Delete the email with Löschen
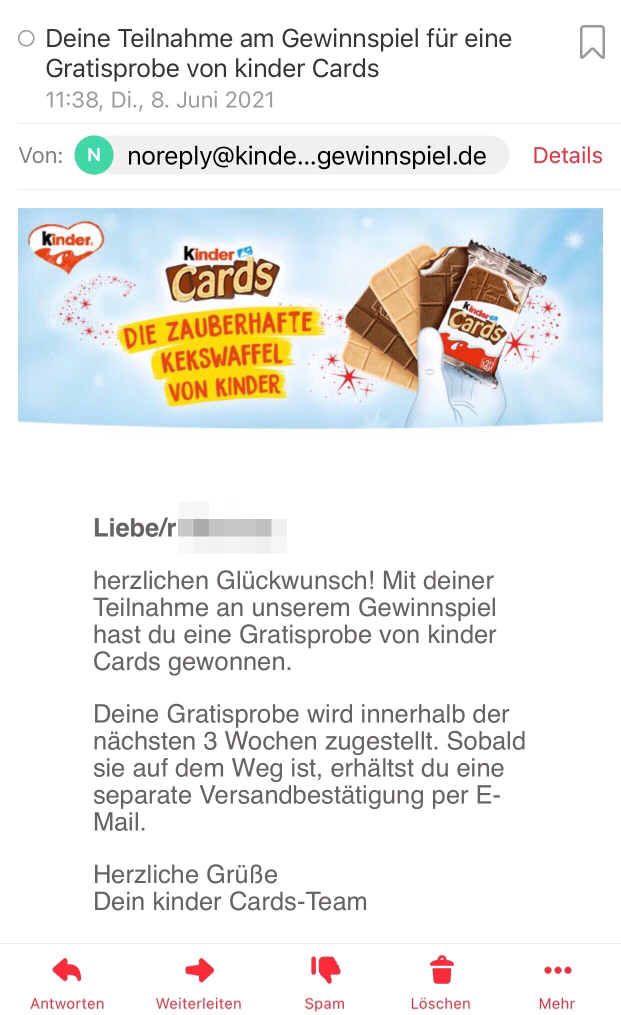Screen dimensions: 621x1015 tap(440, 983)
